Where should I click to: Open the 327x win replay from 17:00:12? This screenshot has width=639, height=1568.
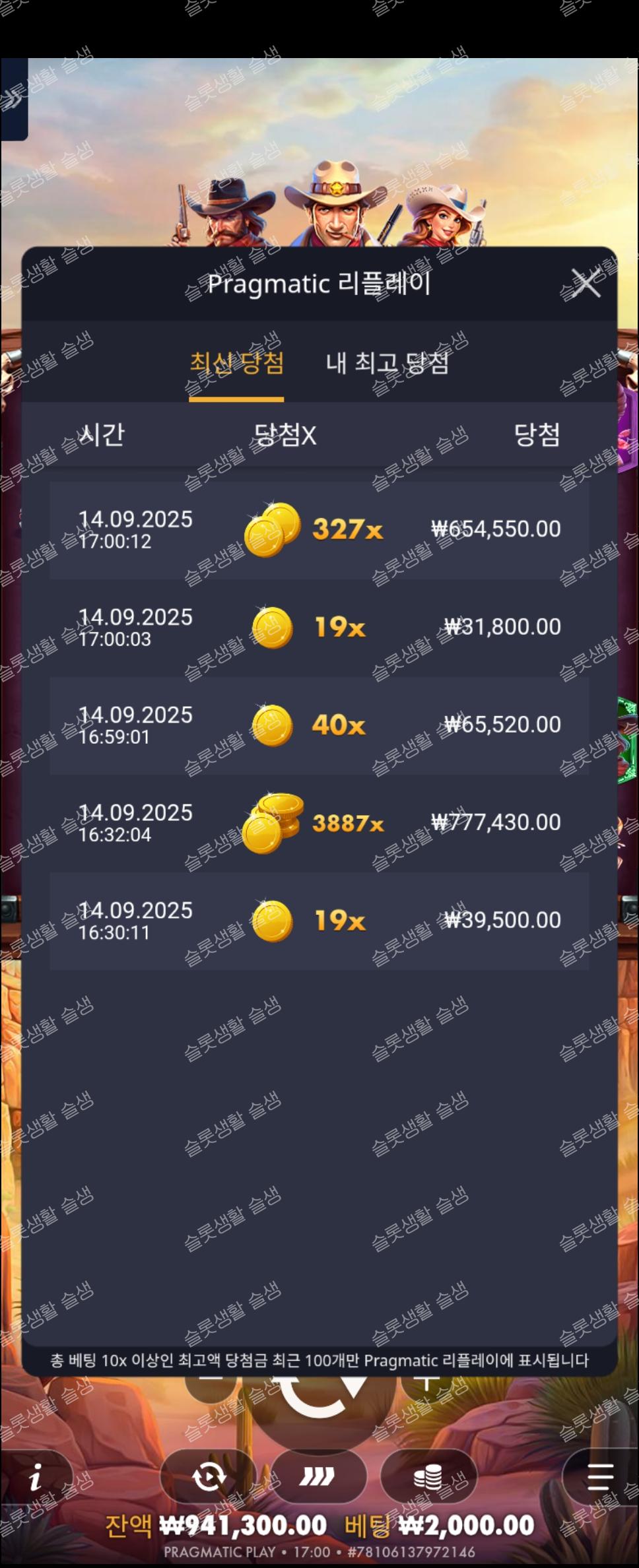(319, 529)
